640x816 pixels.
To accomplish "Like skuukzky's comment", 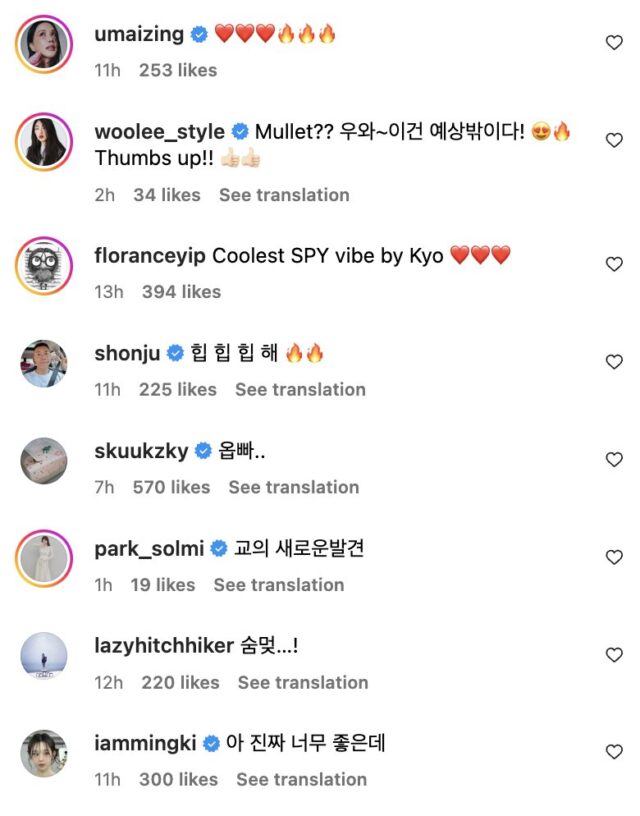I will pyautogui.click(x=615, y=459).
